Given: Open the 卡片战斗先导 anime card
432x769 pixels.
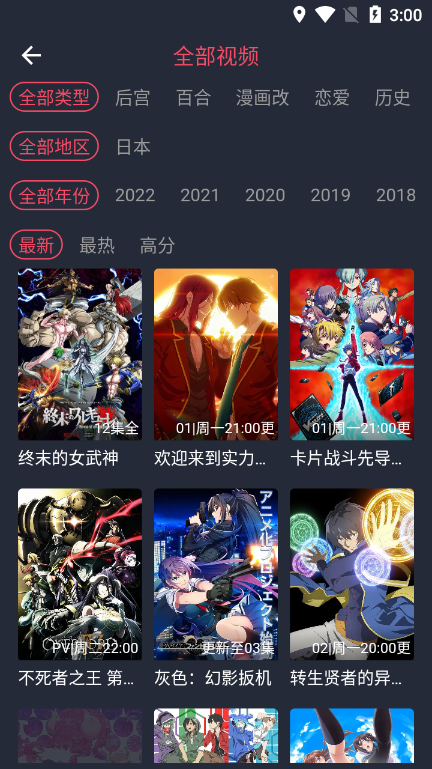Looking at the screenshot, I should [x=352, y=368].
